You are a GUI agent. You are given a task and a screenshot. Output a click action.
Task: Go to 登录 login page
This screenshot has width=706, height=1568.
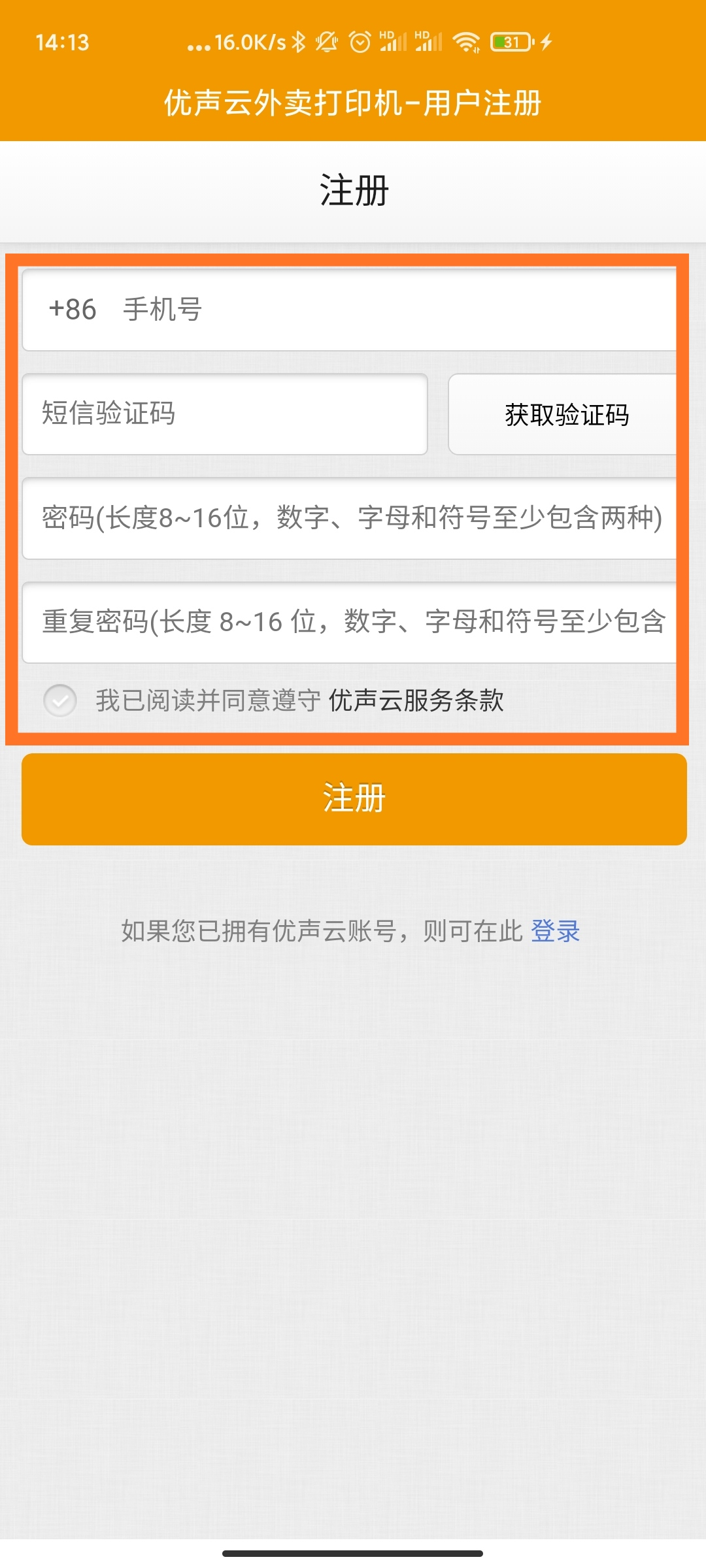(555, 931)
